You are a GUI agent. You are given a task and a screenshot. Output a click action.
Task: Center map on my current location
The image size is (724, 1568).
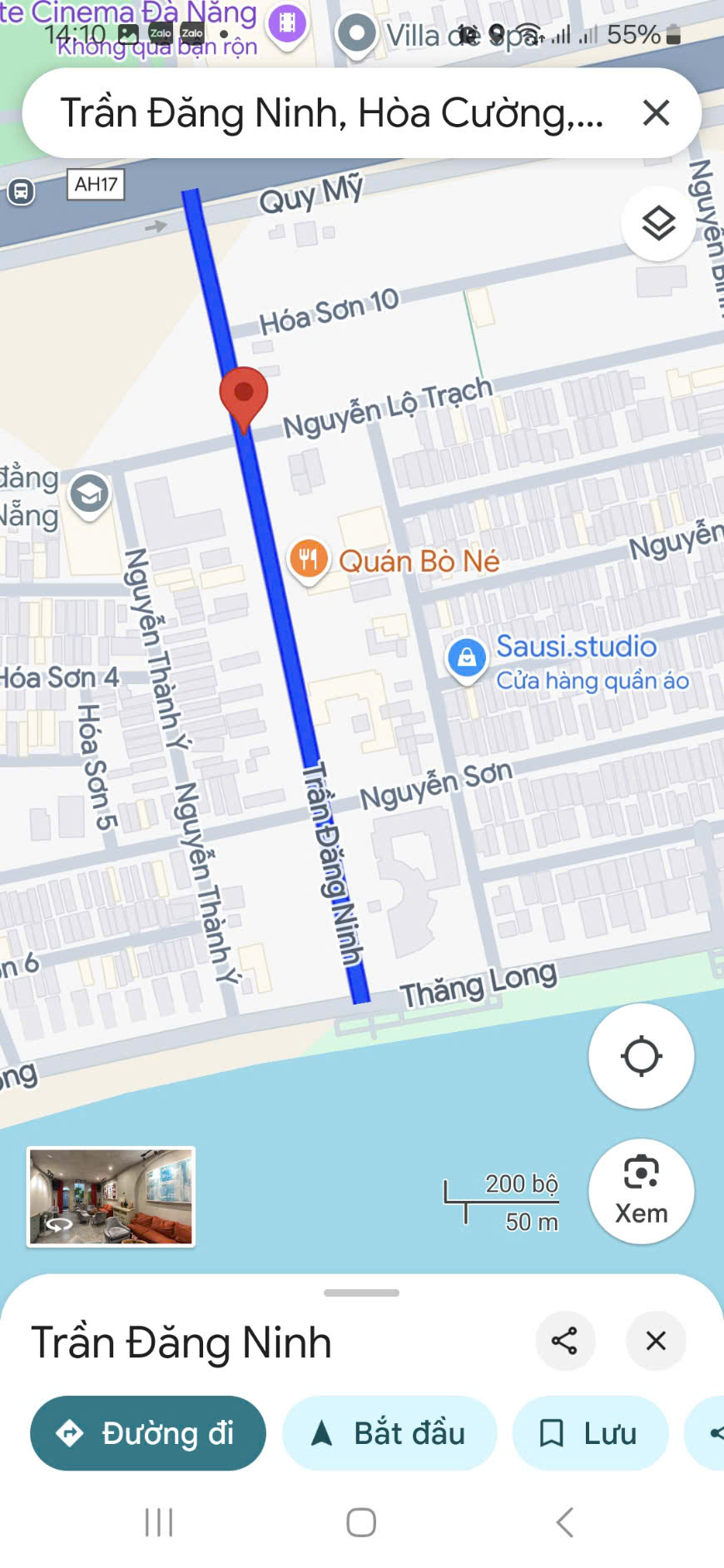[x=641, y=1056]
